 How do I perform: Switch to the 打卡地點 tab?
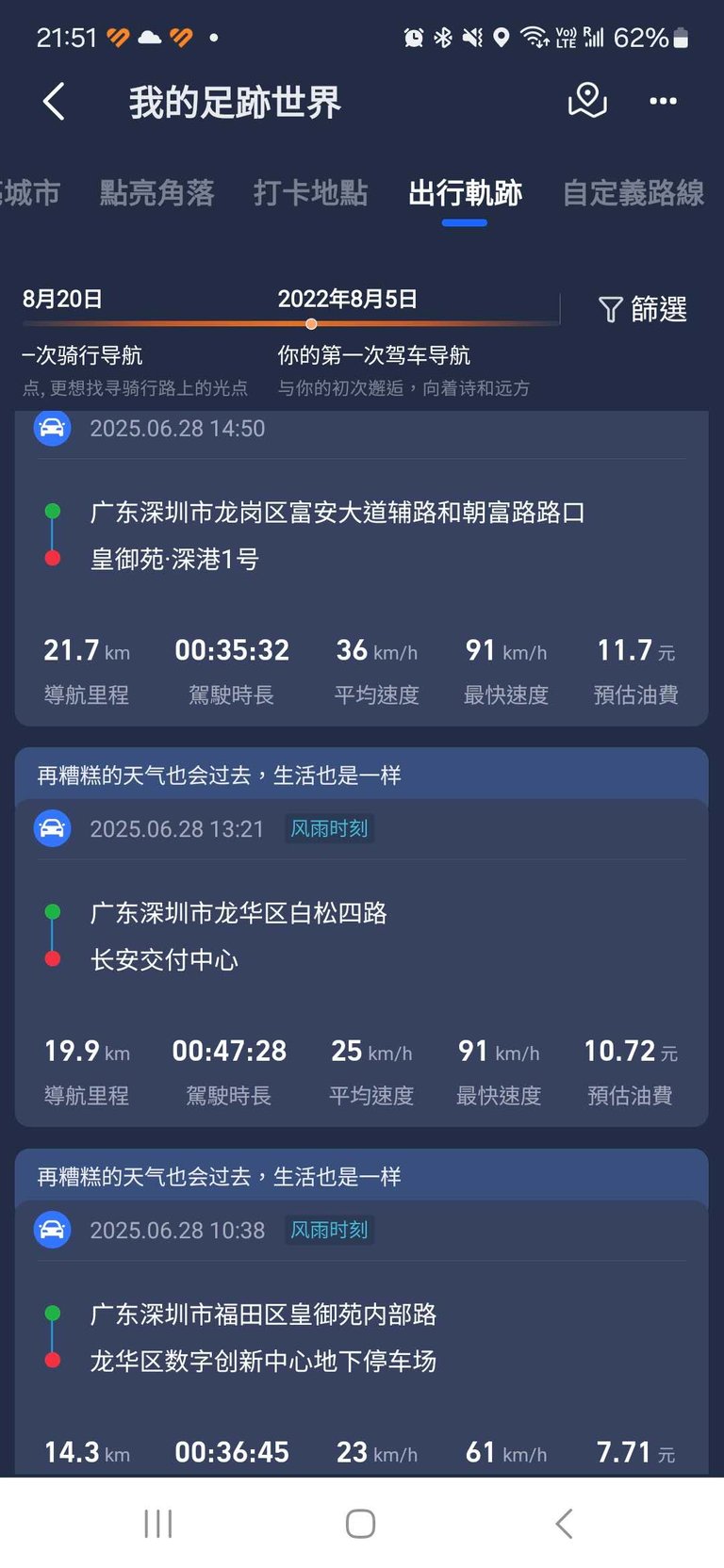click(x=310, y=193)
